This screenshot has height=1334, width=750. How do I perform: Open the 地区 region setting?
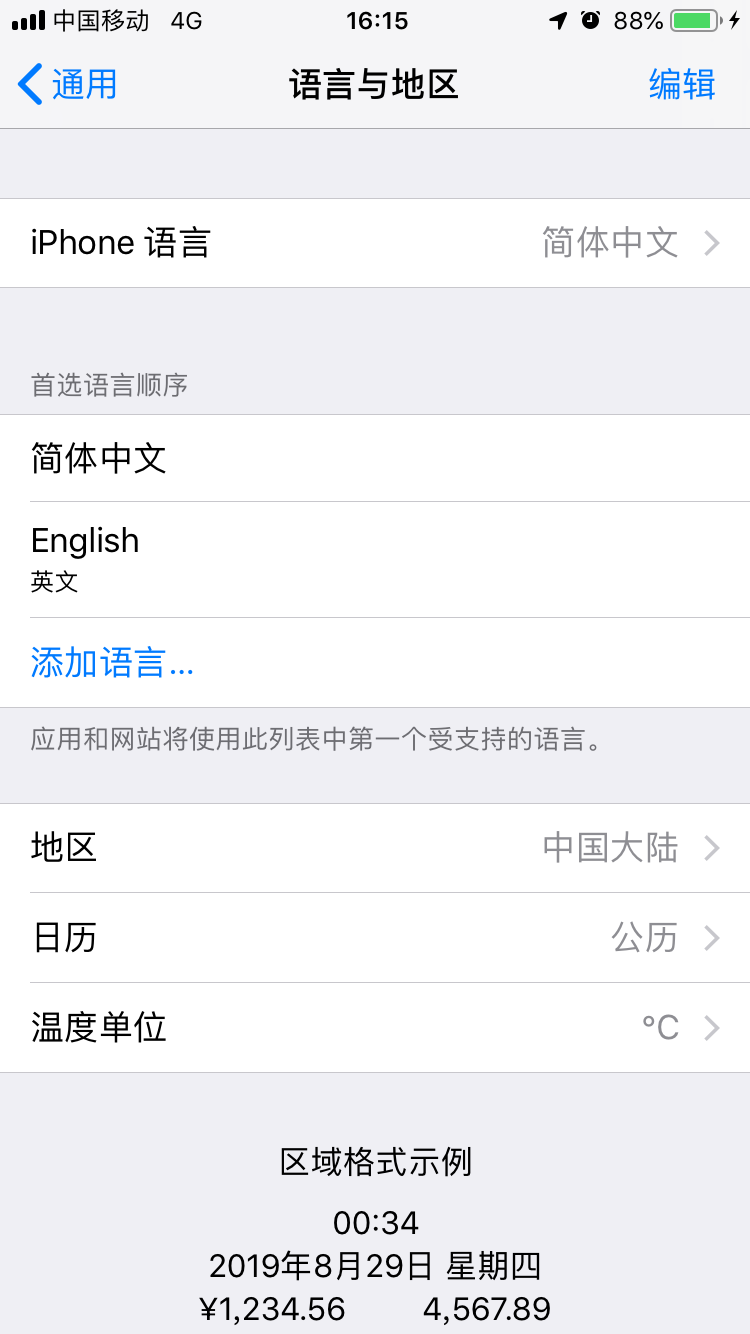[x=375, y=848]
